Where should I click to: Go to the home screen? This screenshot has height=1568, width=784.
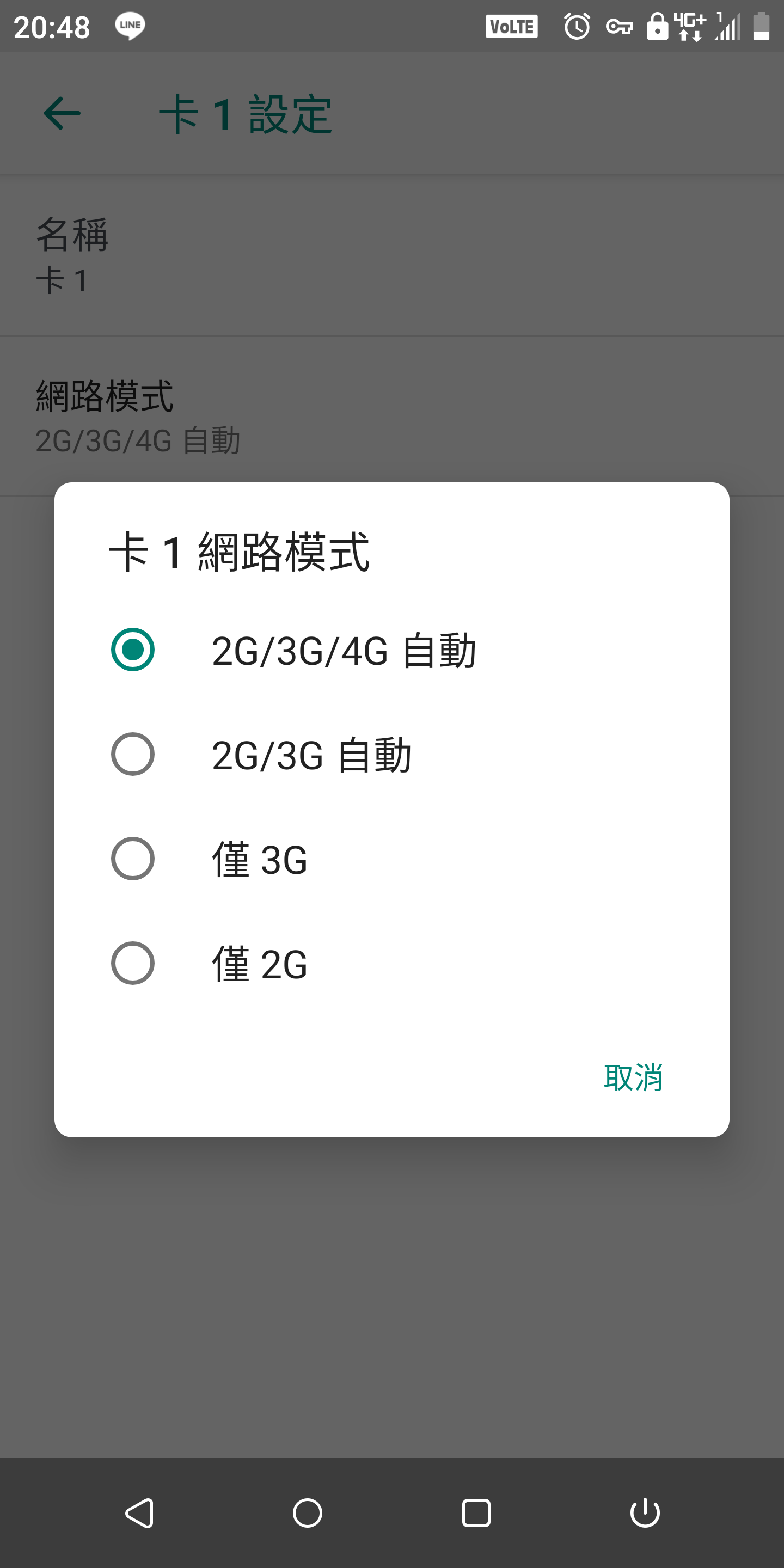click(308, 1513)
